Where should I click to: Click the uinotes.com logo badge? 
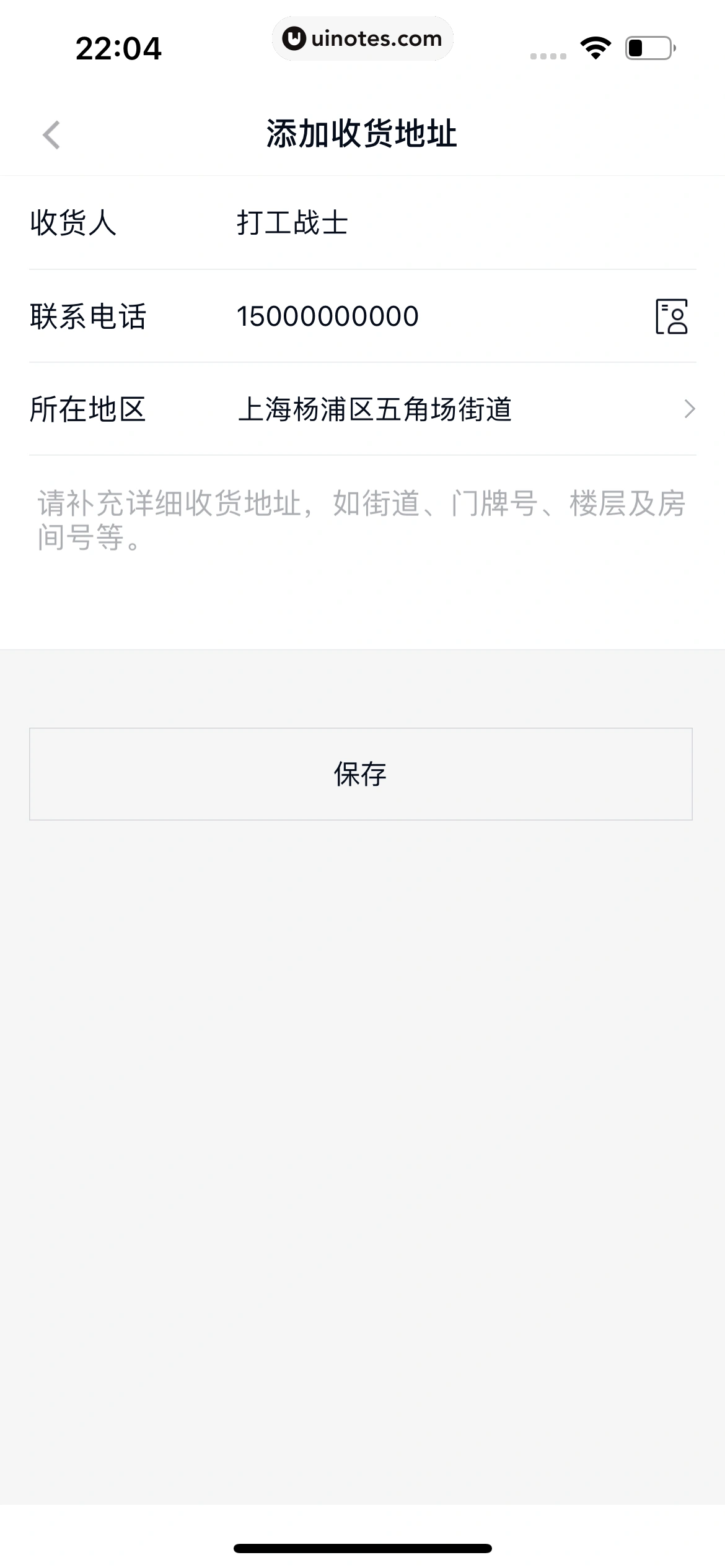point(362,38)
